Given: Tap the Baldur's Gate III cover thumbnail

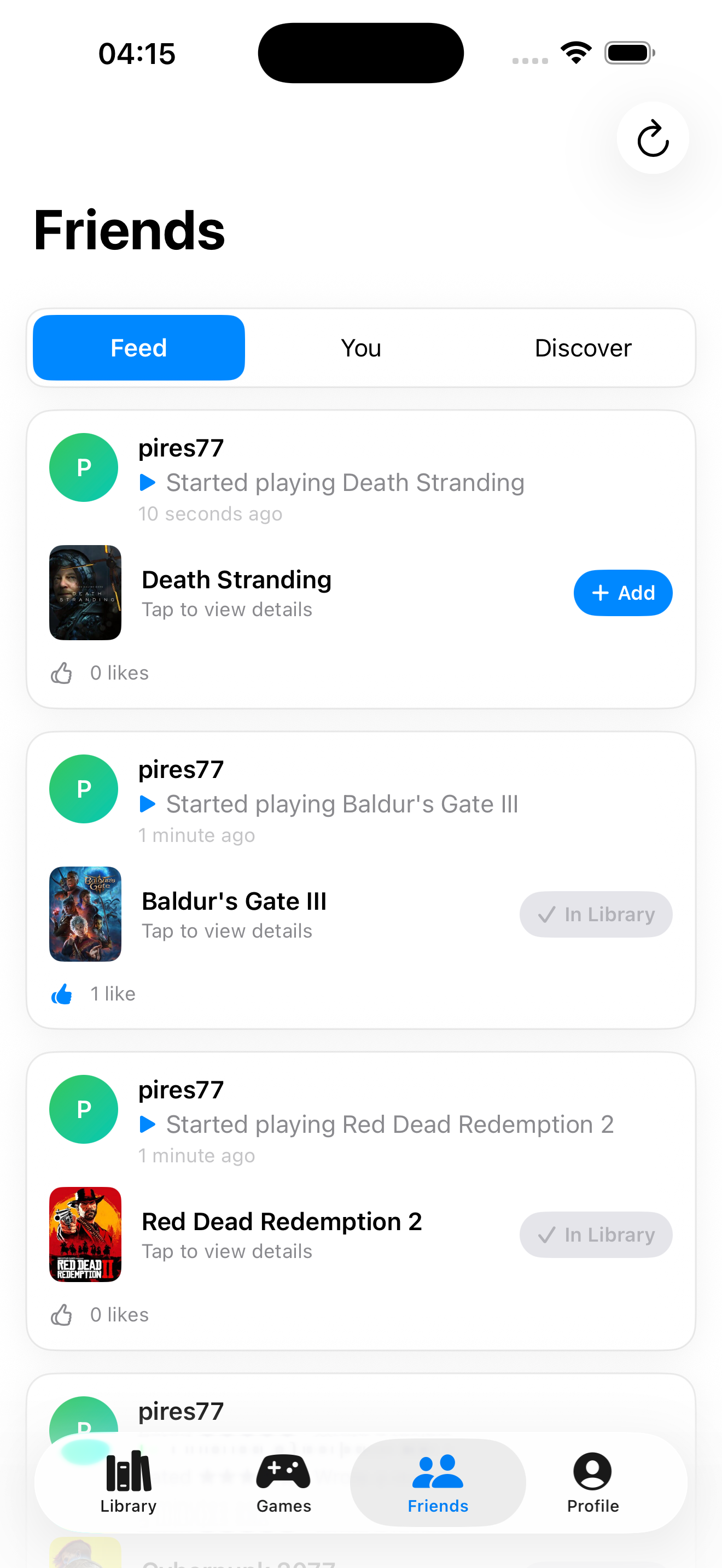Looking at the screenshot, I should click(85, 914).
